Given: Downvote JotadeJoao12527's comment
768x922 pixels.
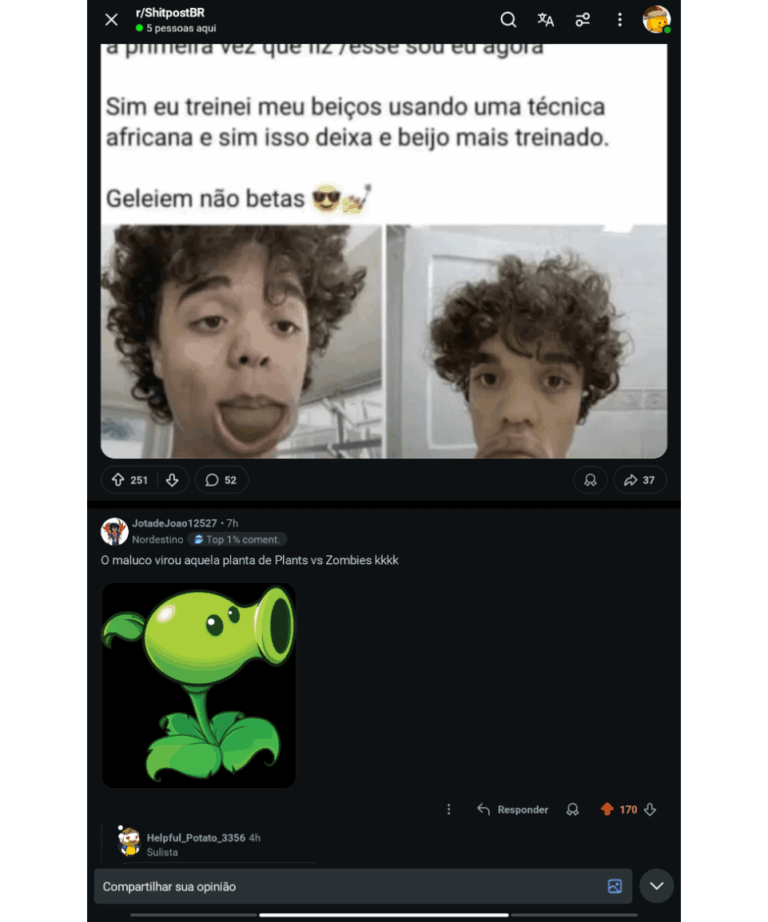Looking at the screenshot, I should point(650,809).
